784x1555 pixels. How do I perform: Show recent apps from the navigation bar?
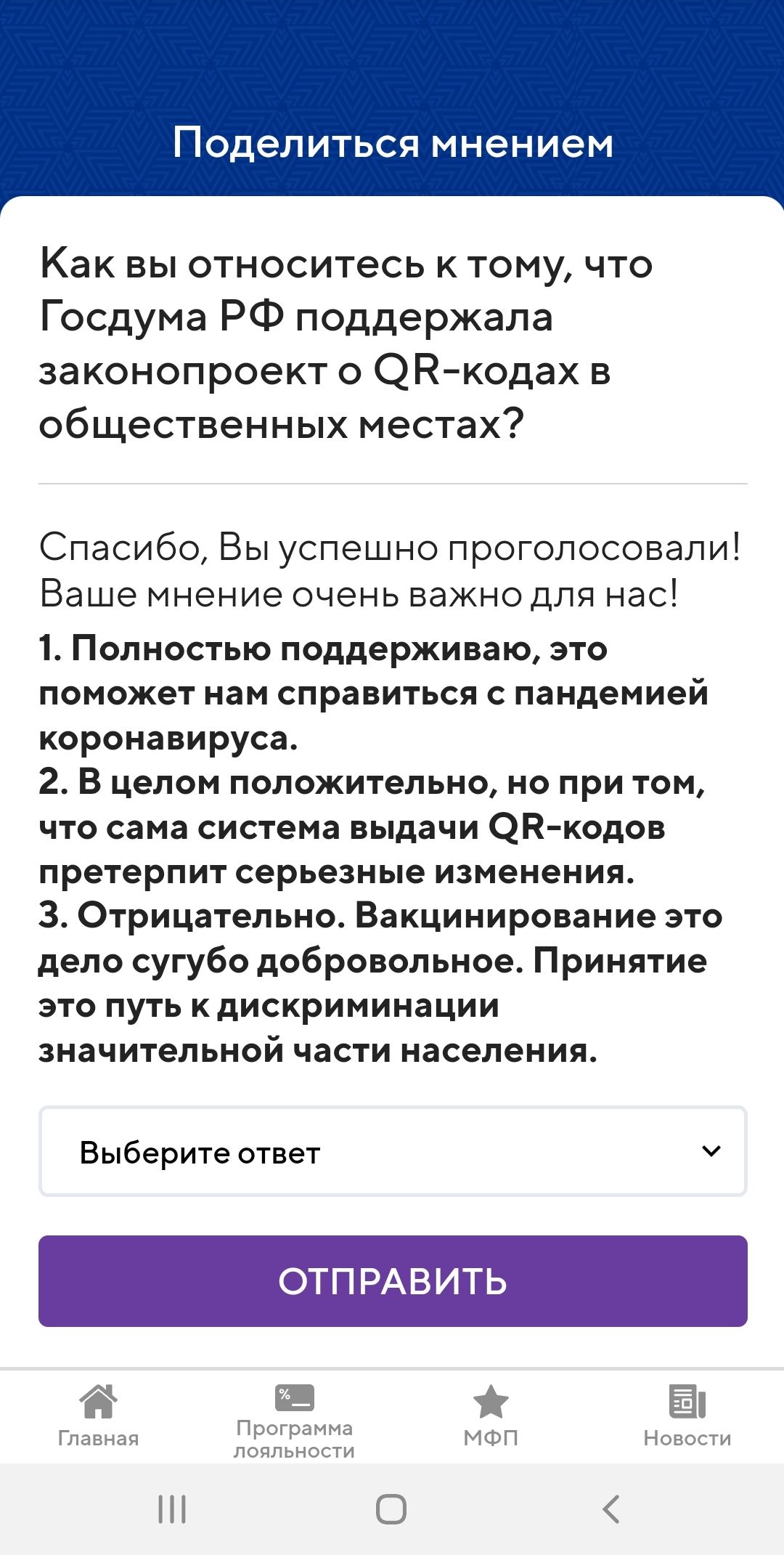(172, 1509)
